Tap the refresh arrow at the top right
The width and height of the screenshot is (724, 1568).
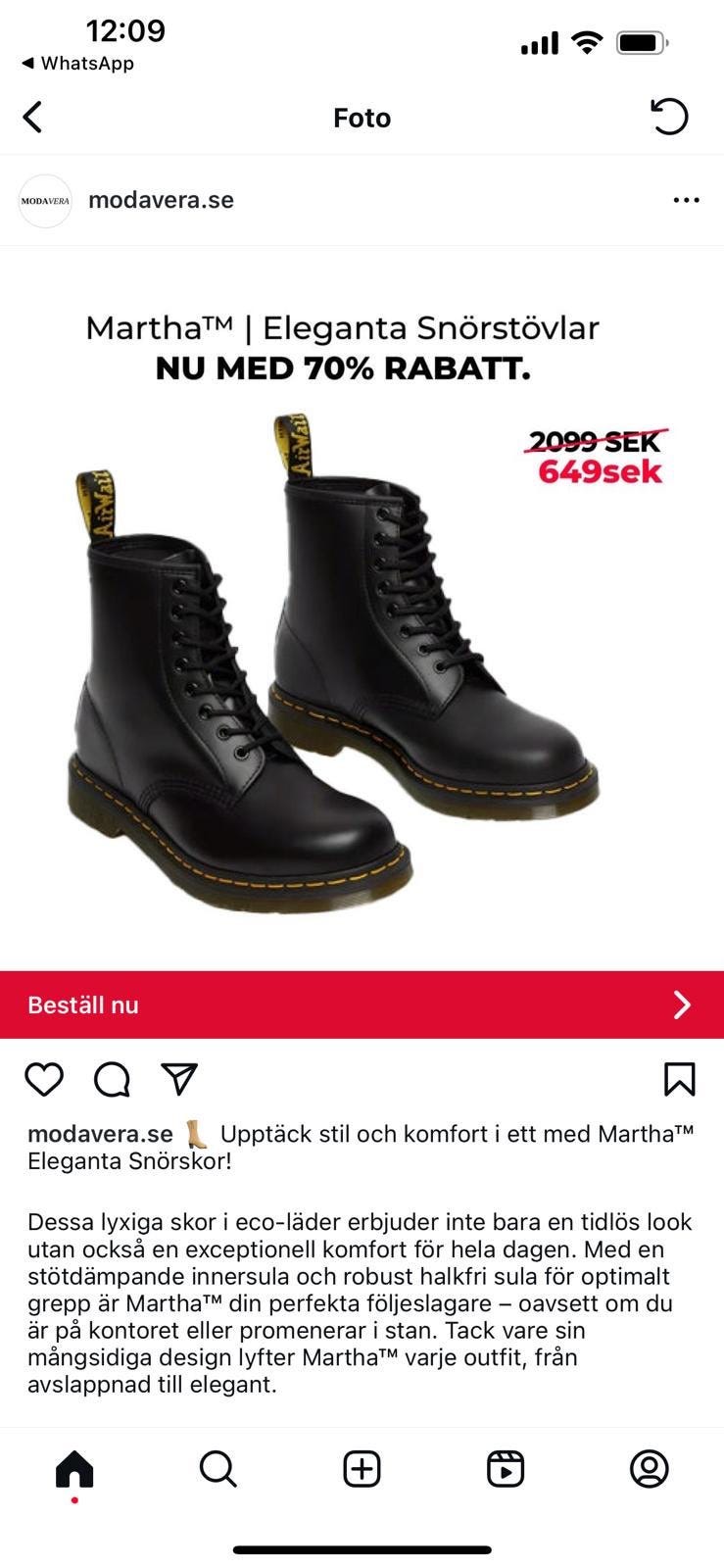pyautogui.click(x=669, y=117)
